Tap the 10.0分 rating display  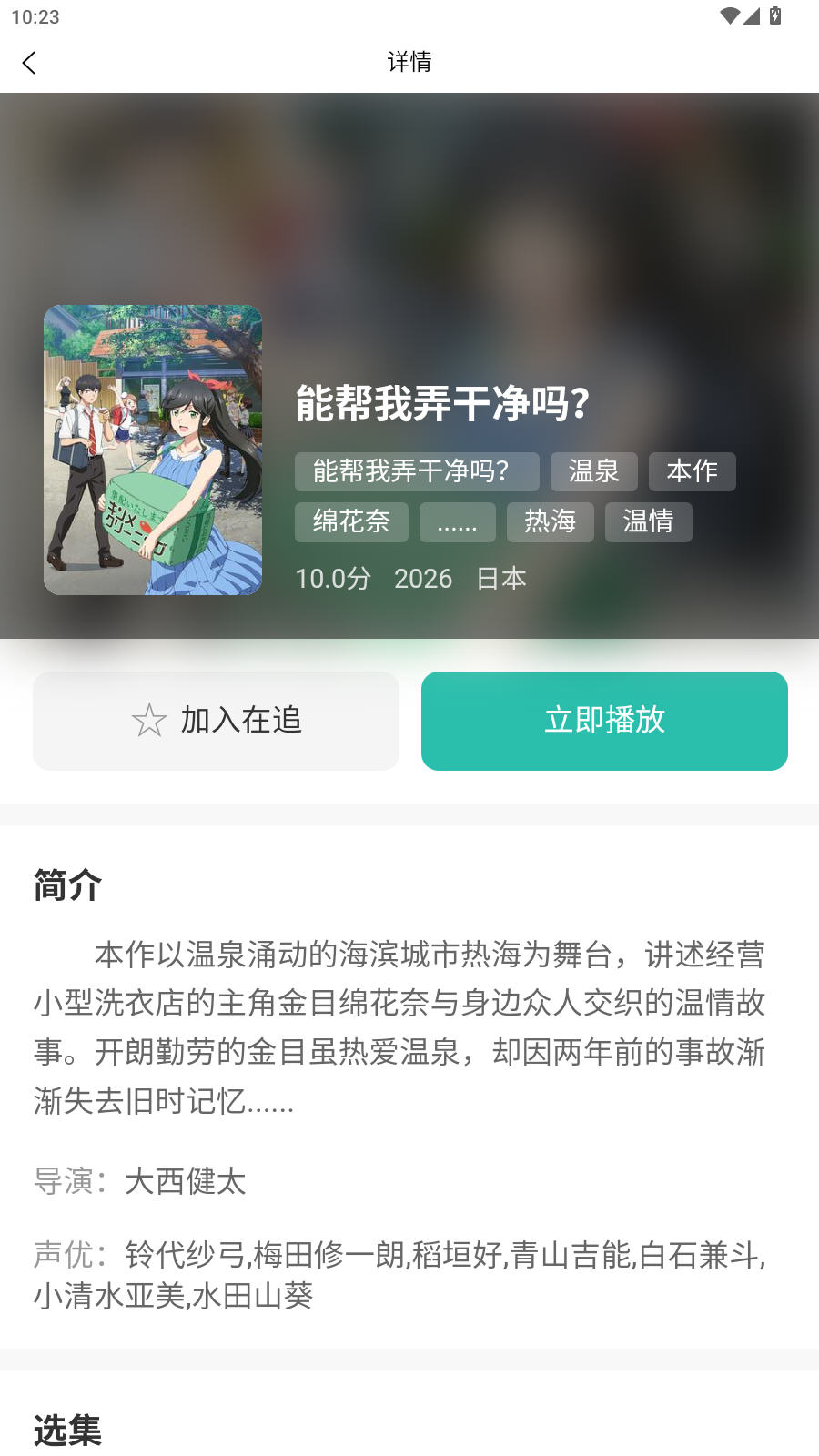coord(331,578)
